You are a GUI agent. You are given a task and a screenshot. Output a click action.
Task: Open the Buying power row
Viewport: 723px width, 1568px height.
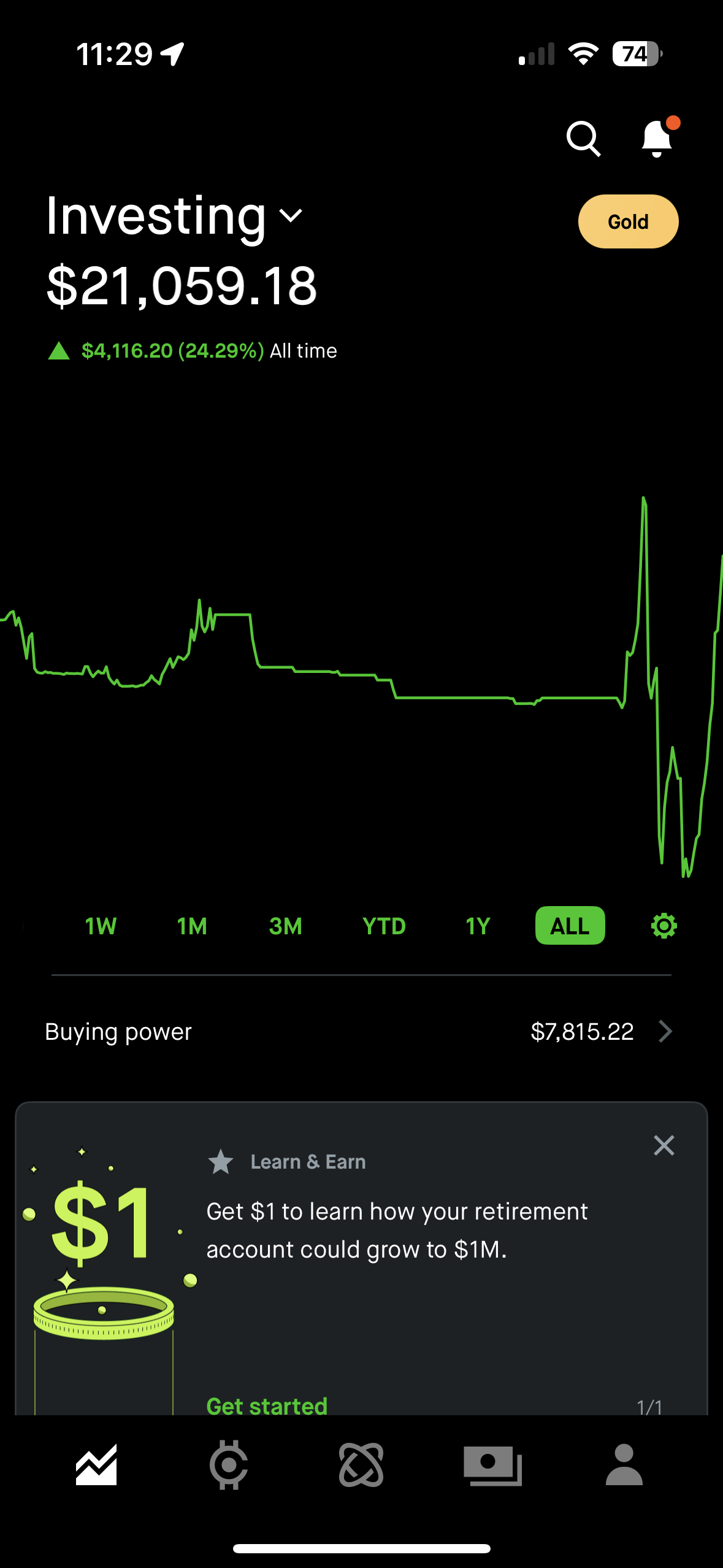pos(361,1032)
